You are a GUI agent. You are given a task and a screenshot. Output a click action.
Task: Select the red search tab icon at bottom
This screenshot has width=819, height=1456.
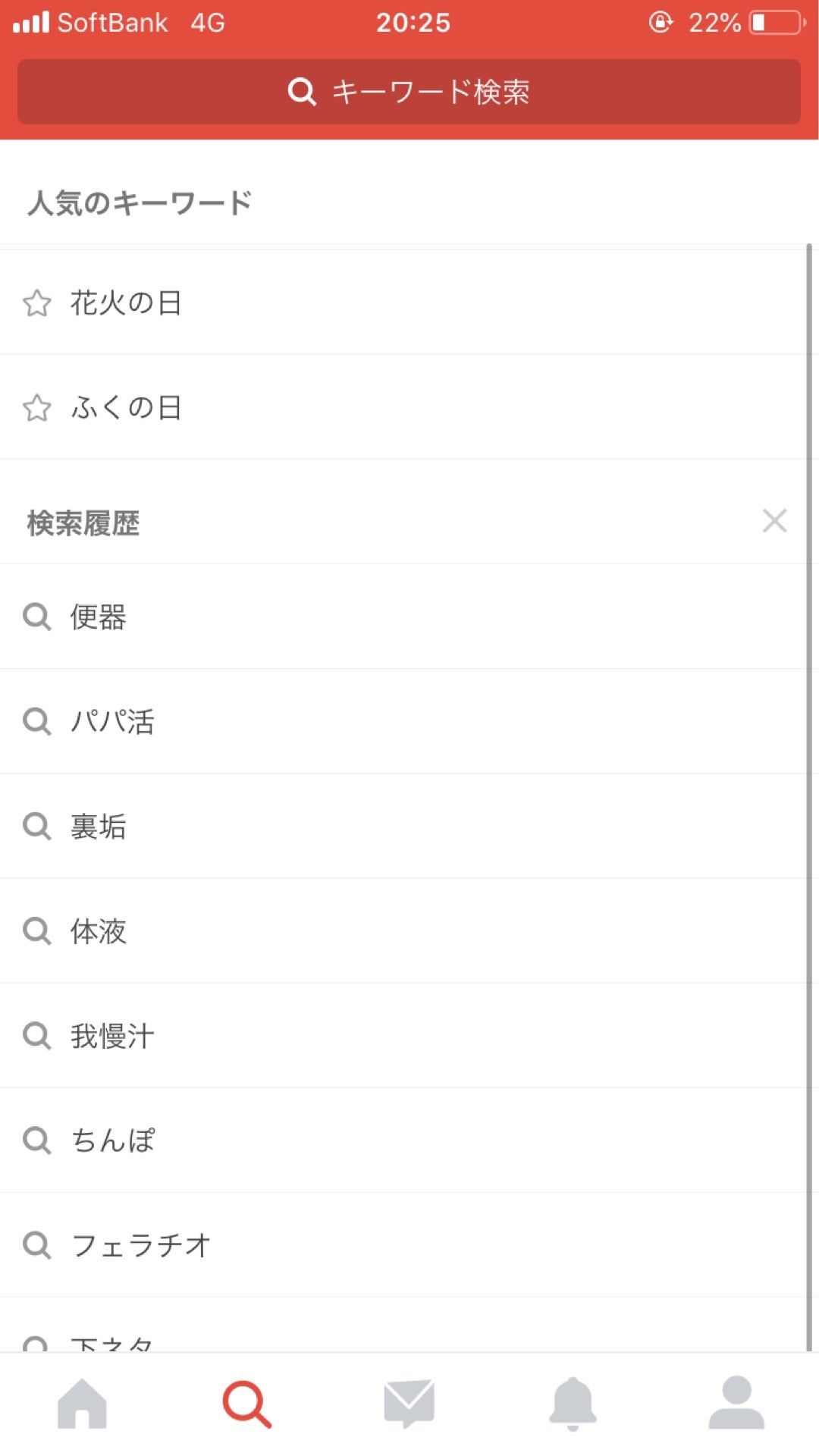pyautogui.click(x=246, y=1404)
